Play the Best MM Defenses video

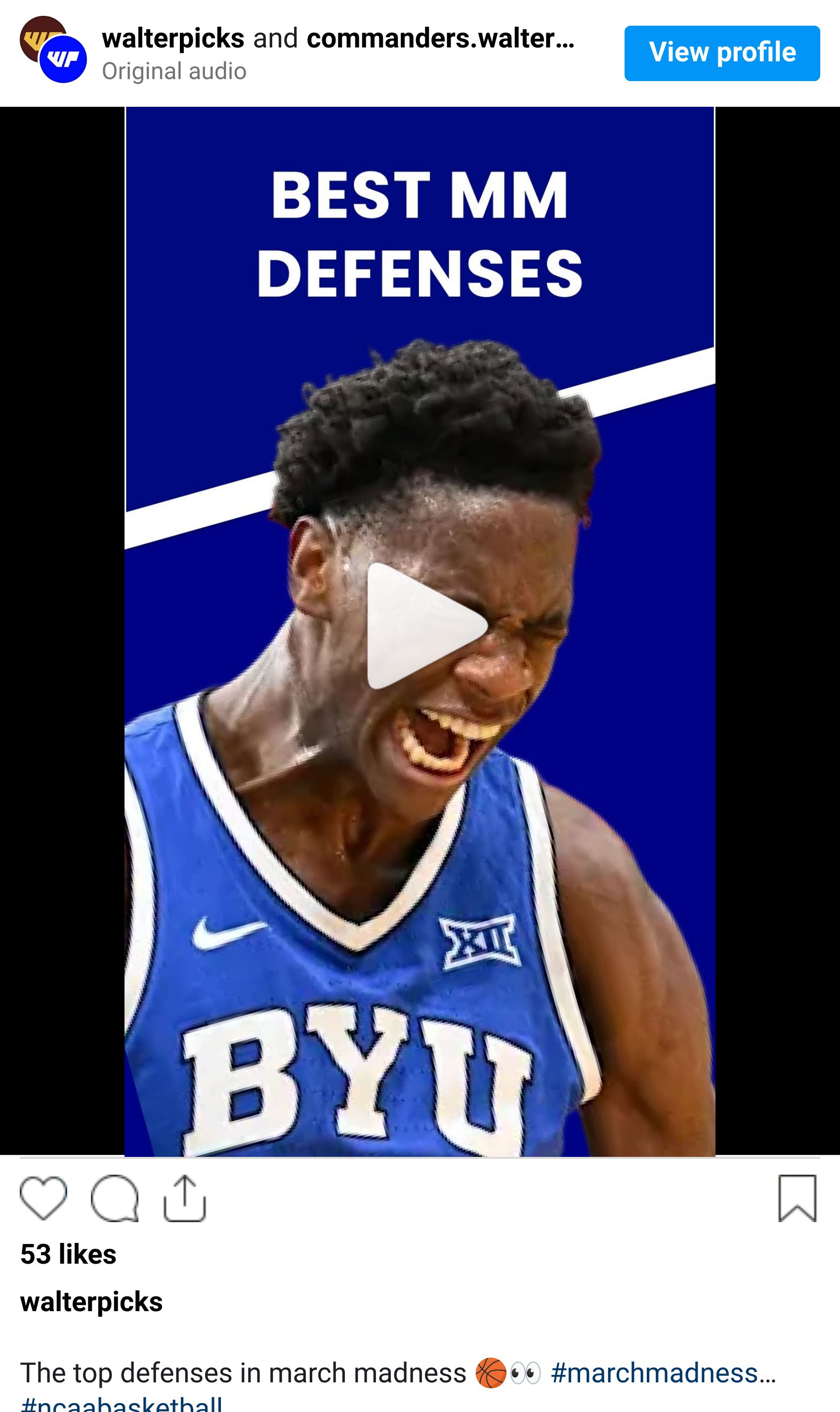[425, 626]
